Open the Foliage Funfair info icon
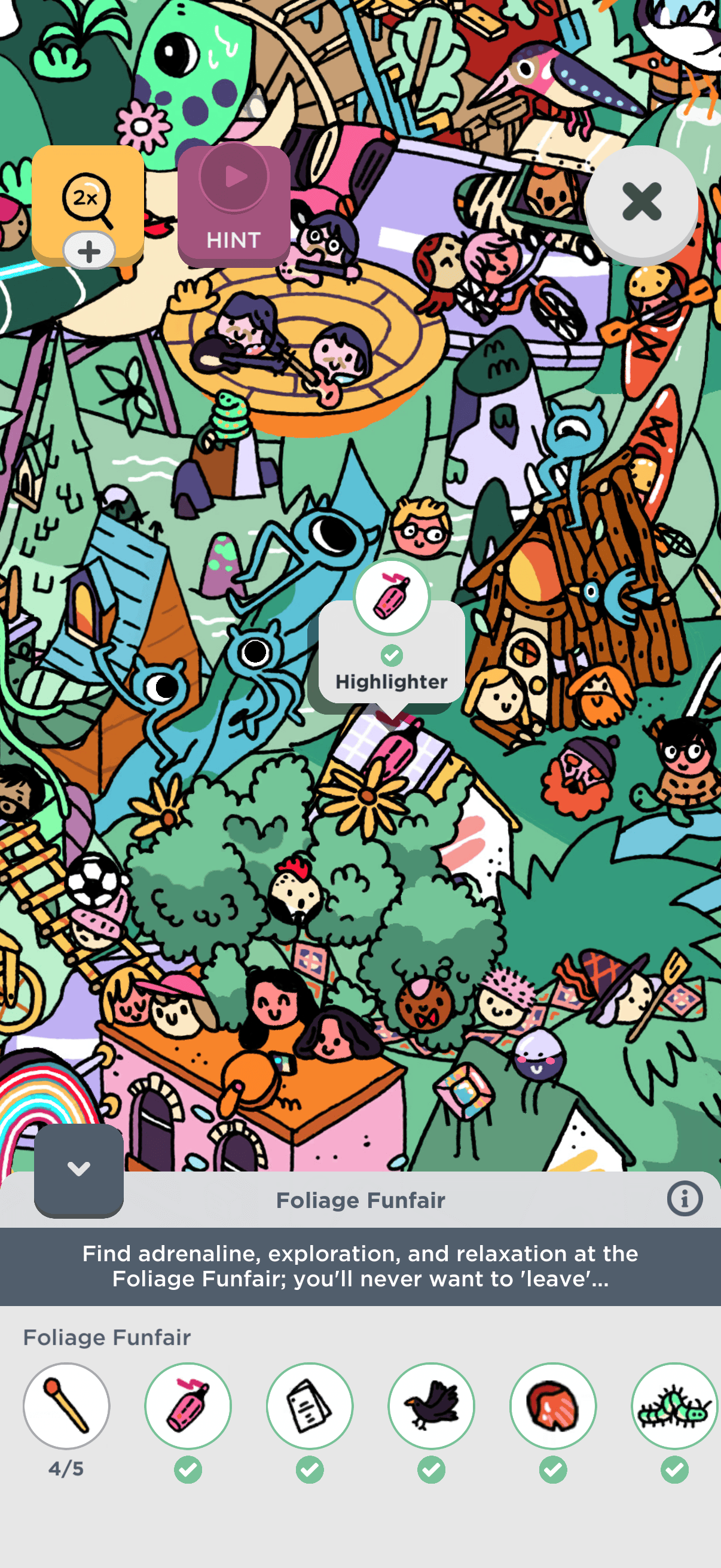721x1568 pixels. point(684,1199)
